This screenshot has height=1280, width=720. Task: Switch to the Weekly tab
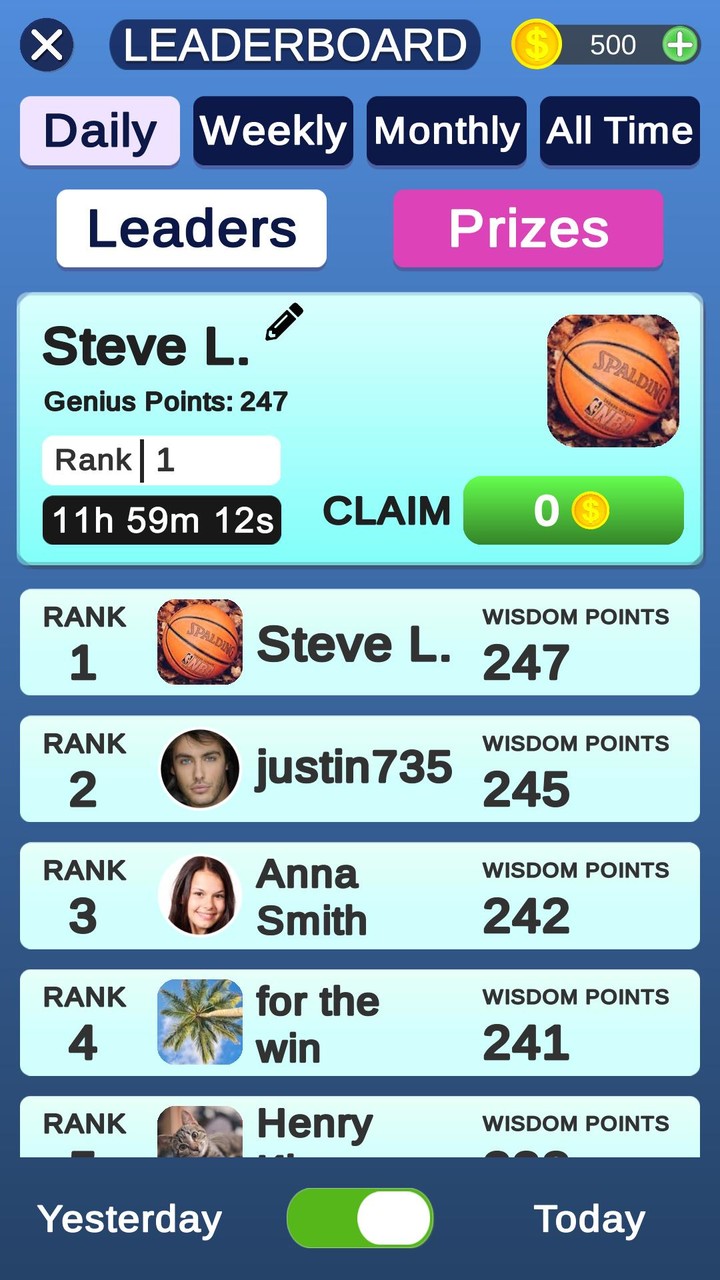pyautogui.click(x=273, y=131)
